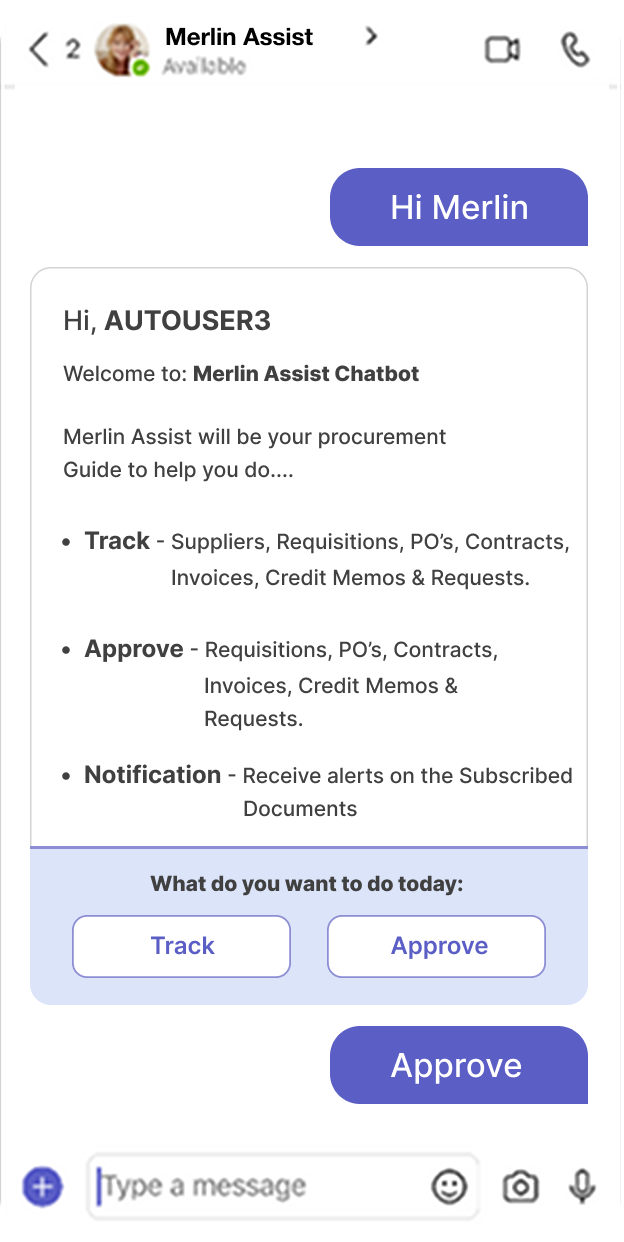Image resolution: width=624 pixels, height=1242 pixels.
Task: Record a voice message with the microphone
Action: tap(581, 1187)
